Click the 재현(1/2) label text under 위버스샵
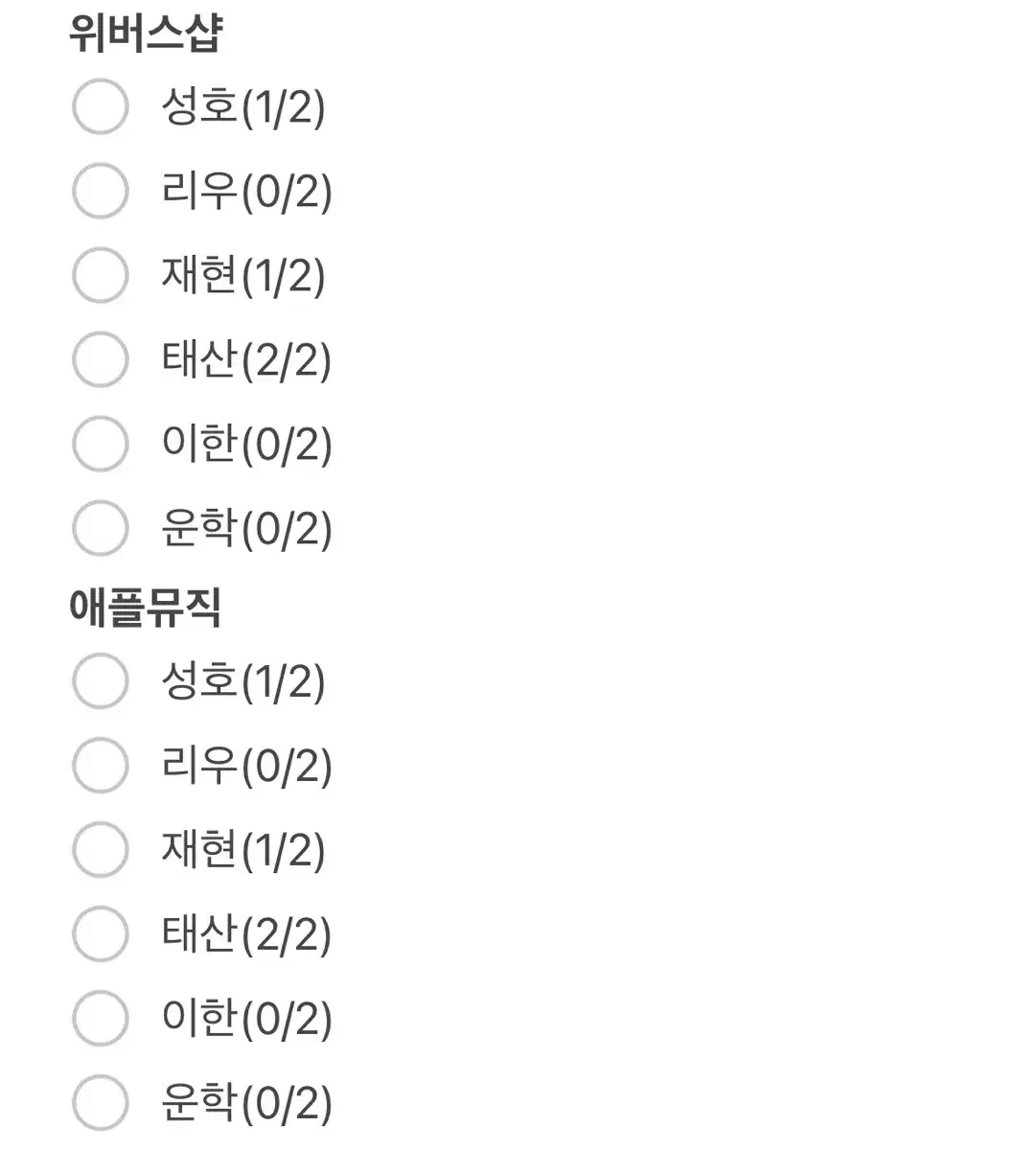 [244, 276]
